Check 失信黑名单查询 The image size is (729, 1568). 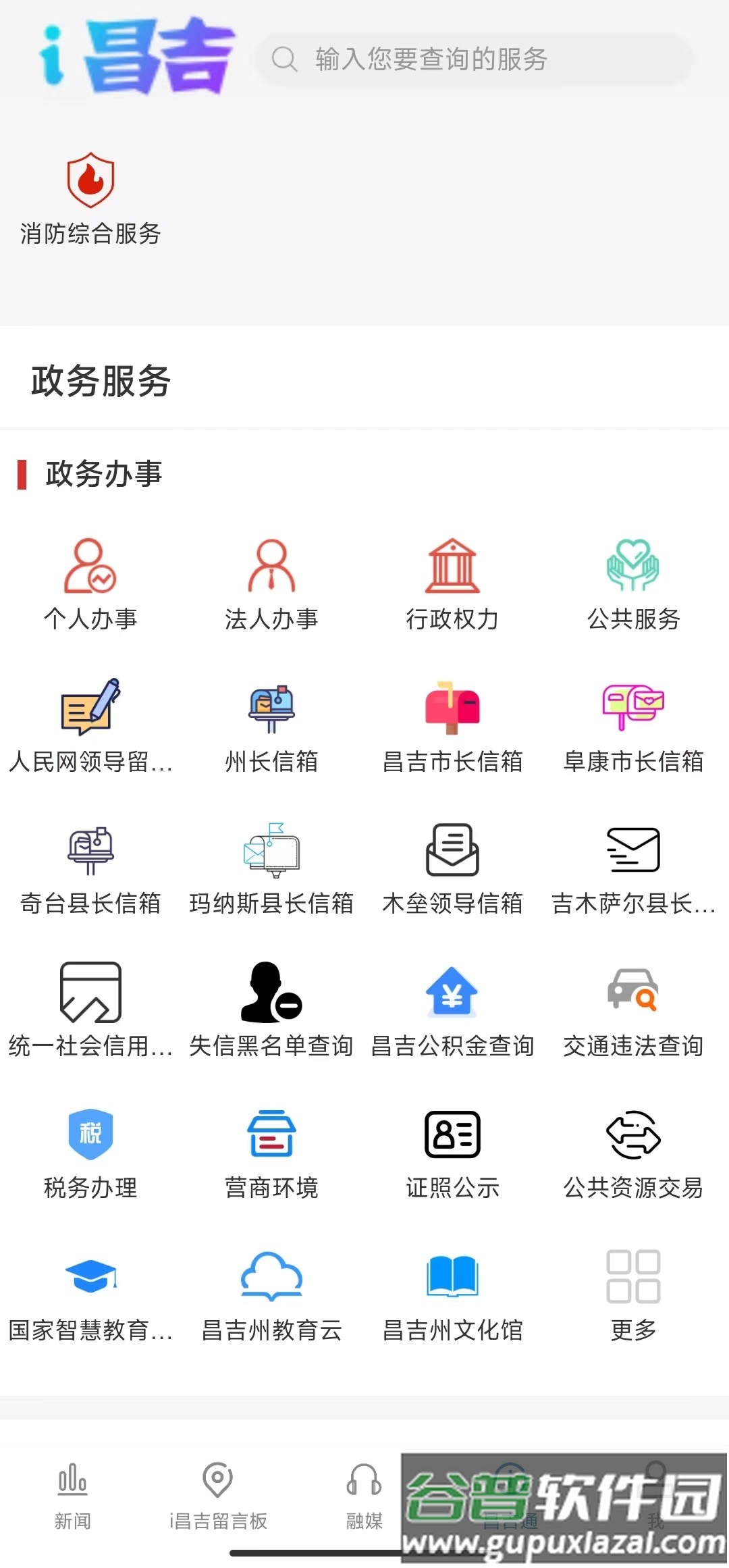(271, 1010)
